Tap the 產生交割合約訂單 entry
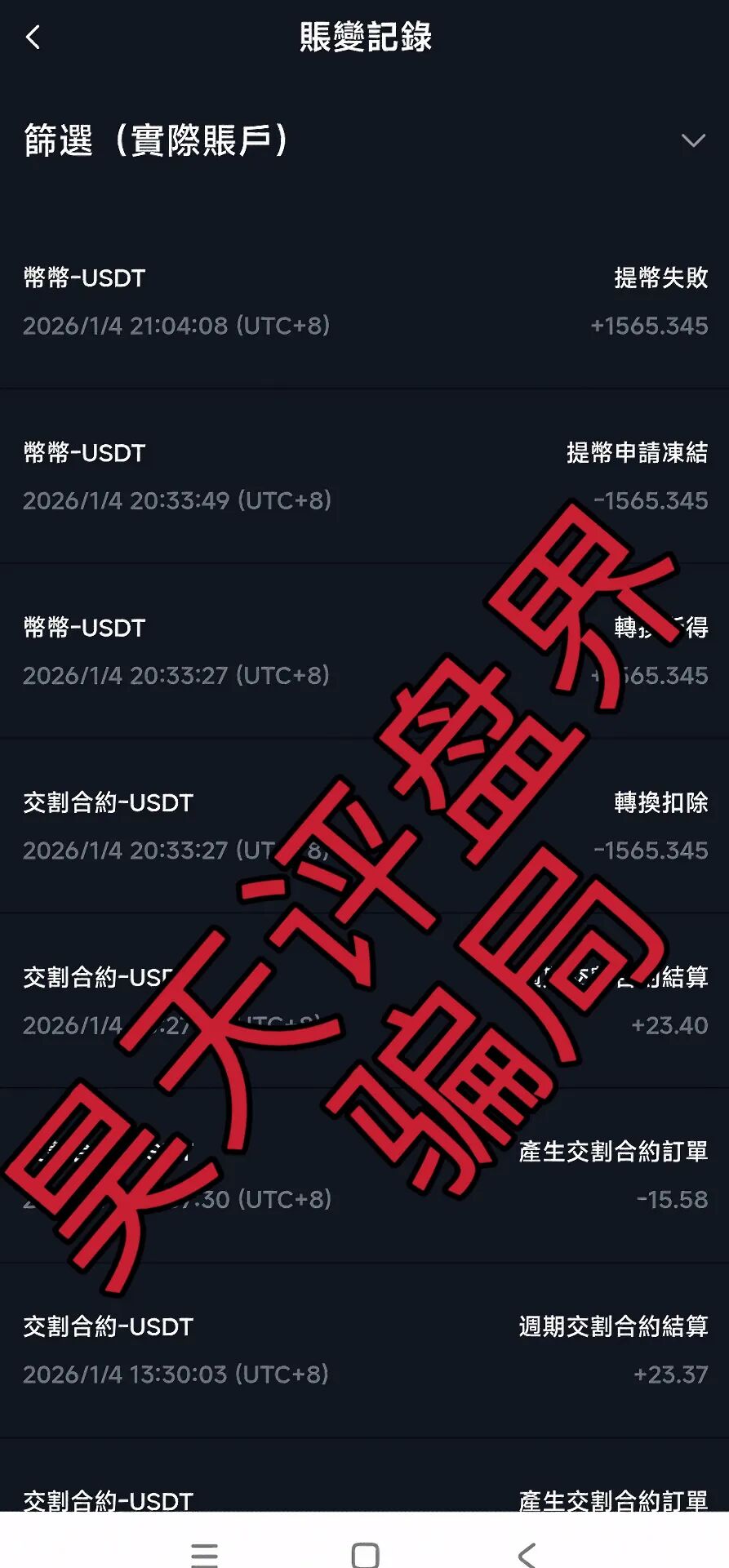This screenshot has height=1568, width=729. pyautogui.click(x=364, y=1175)
